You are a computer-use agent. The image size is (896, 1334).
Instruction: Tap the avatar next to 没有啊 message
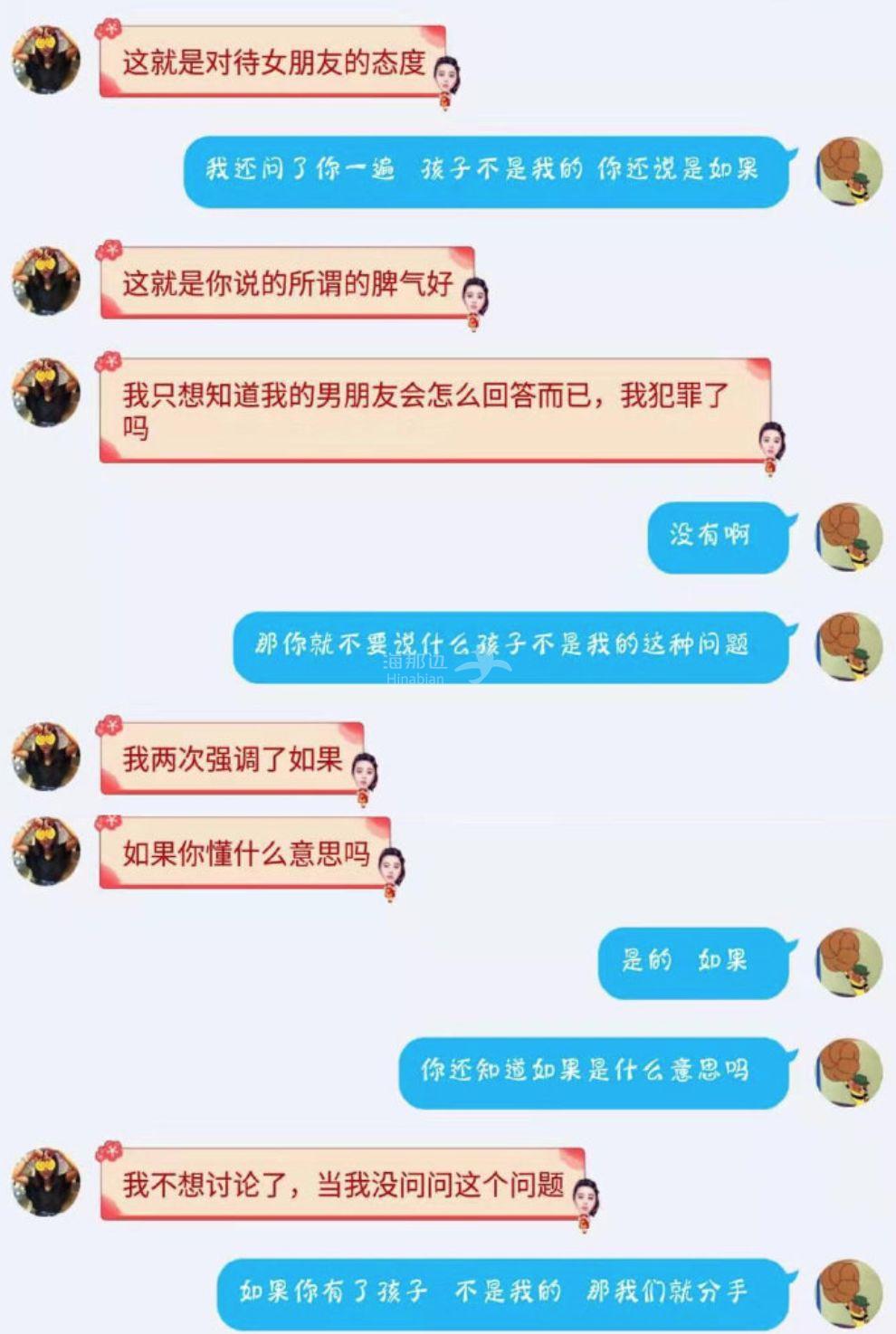tap(849, 537)
